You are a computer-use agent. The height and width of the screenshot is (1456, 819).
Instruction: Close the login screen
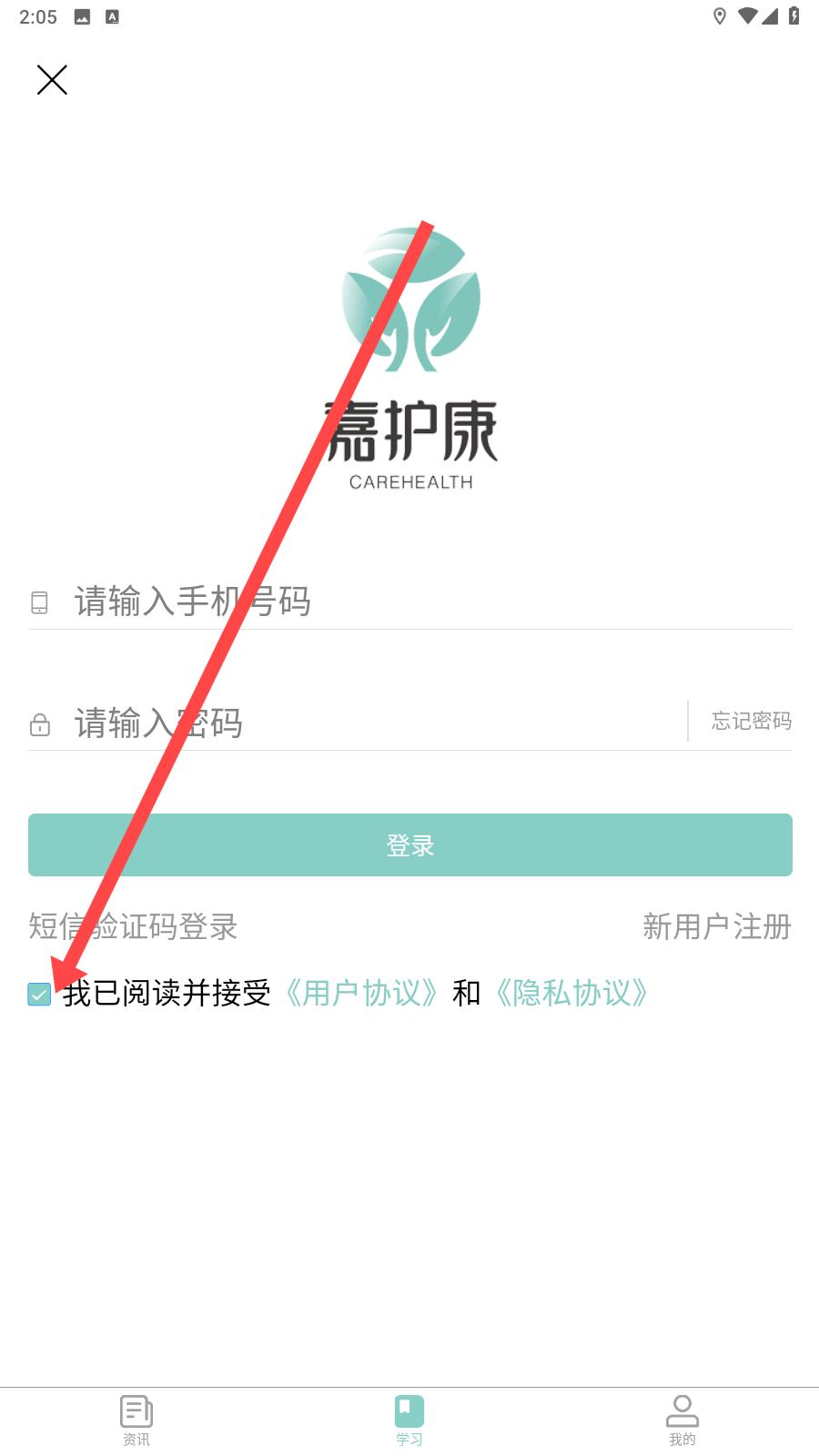click(x=52, y=80)
